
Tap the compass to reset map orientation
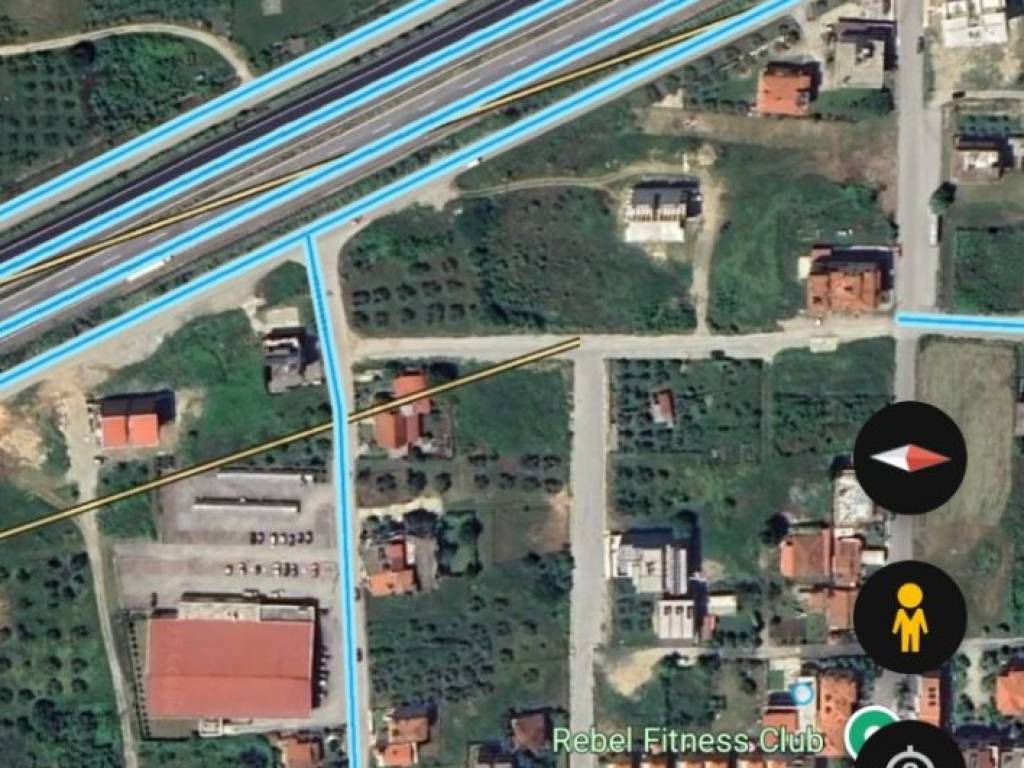point(909,457)
